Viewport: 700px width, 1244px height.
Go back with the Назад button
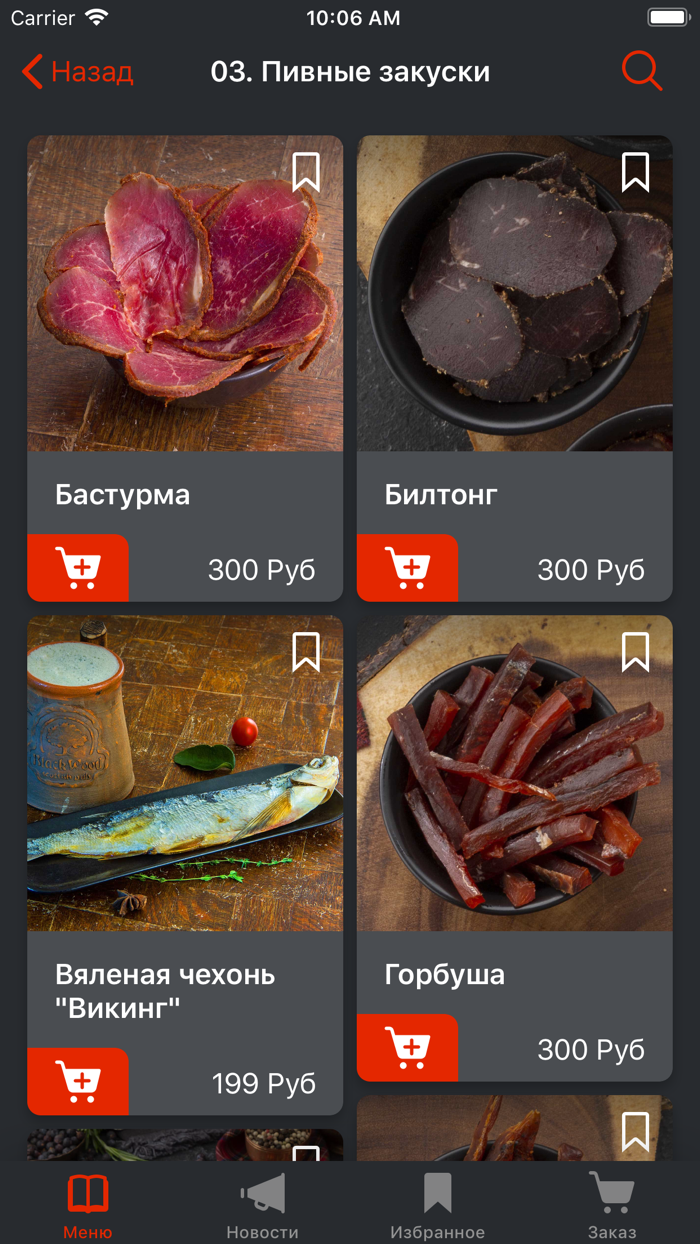tap(77, 72)
